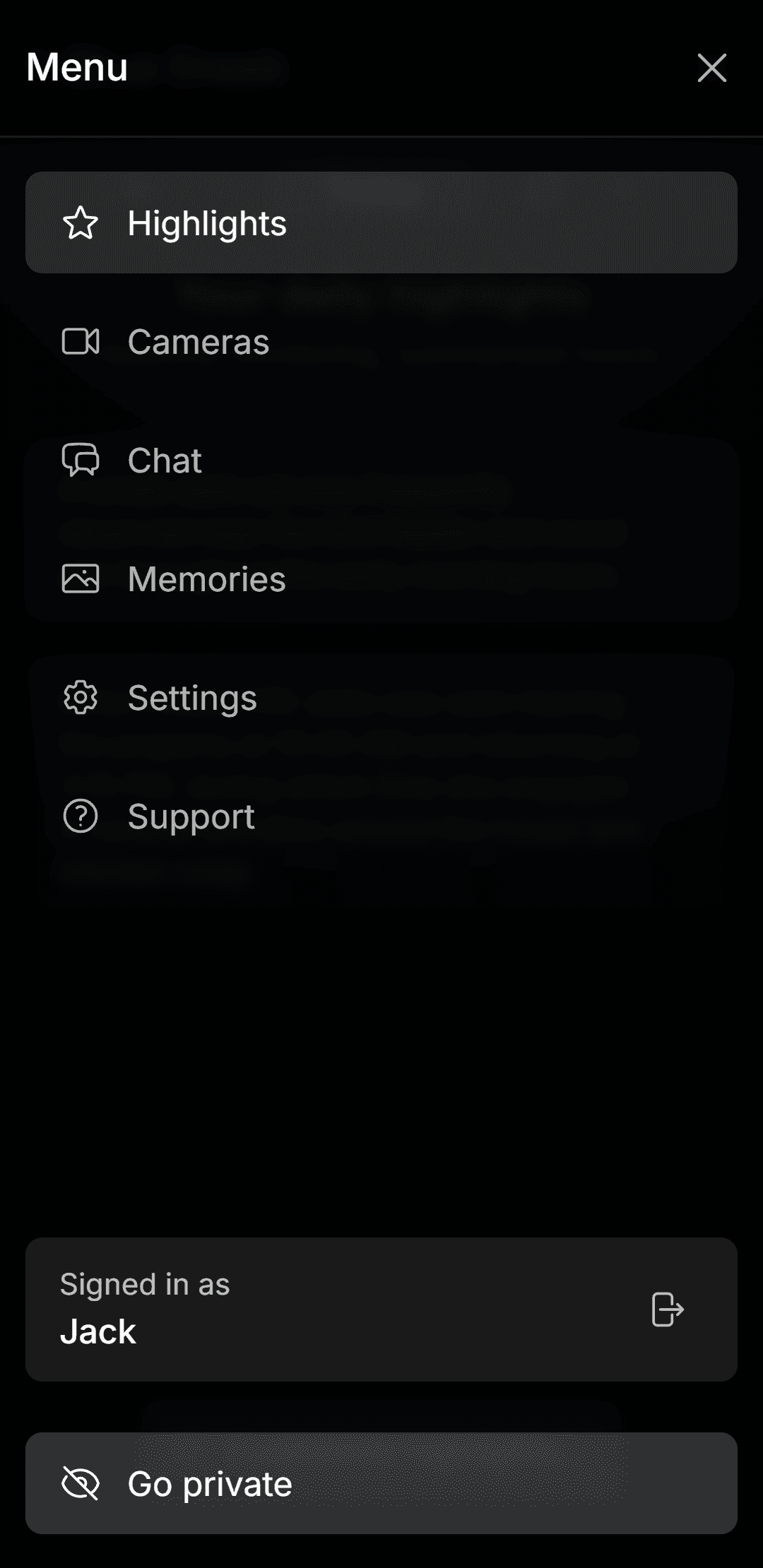Viewport: 763px width, 1568px height.
Task: Open Settings
Action: coord(191,698)
